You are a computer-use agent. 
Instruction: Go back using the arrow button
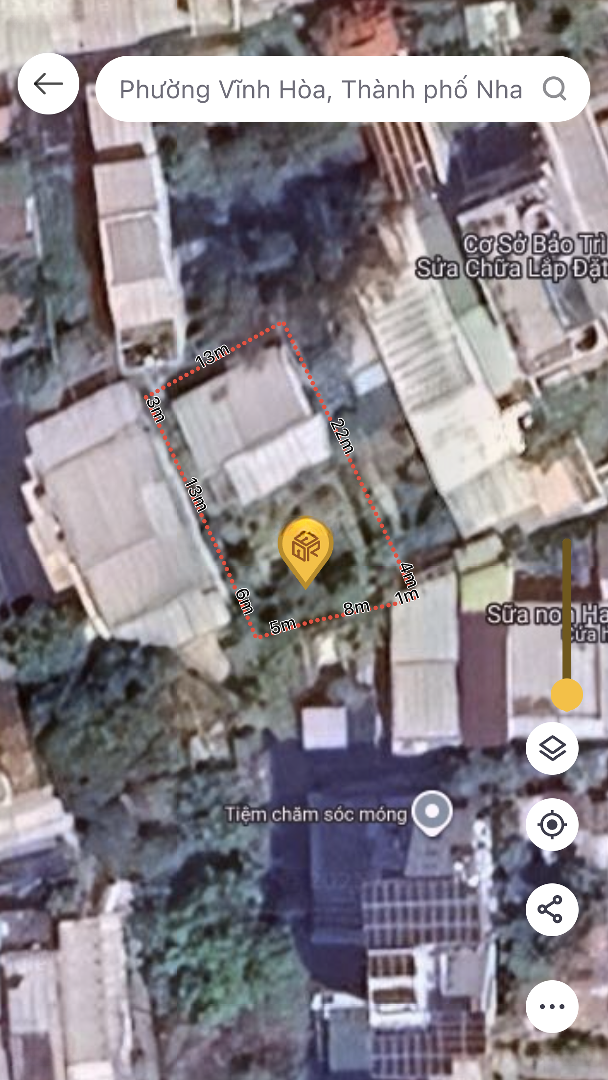pyautogui.click(x=48, y=85)
